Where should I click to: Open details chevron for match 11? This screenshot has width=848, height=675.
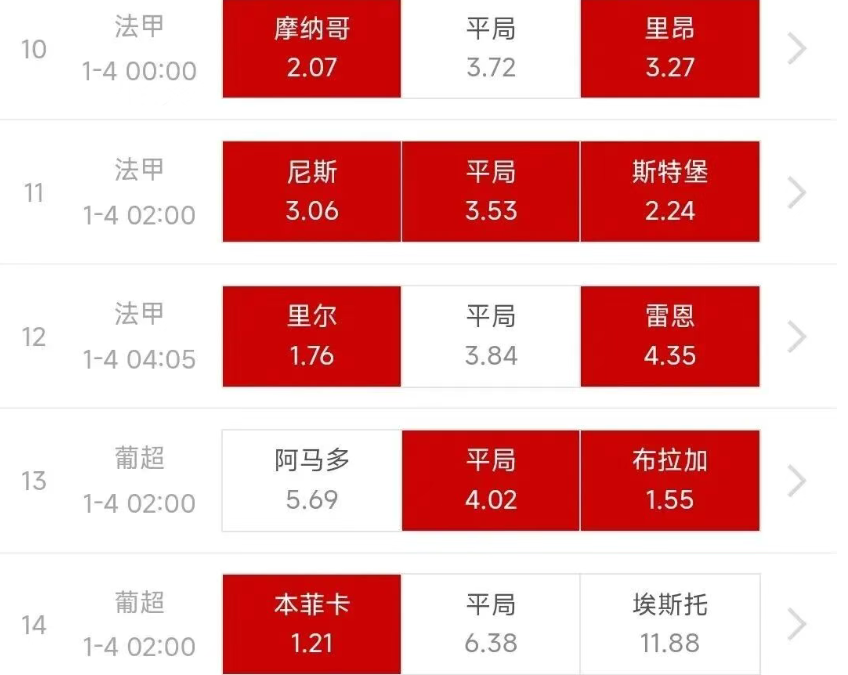tap(796, 192)
